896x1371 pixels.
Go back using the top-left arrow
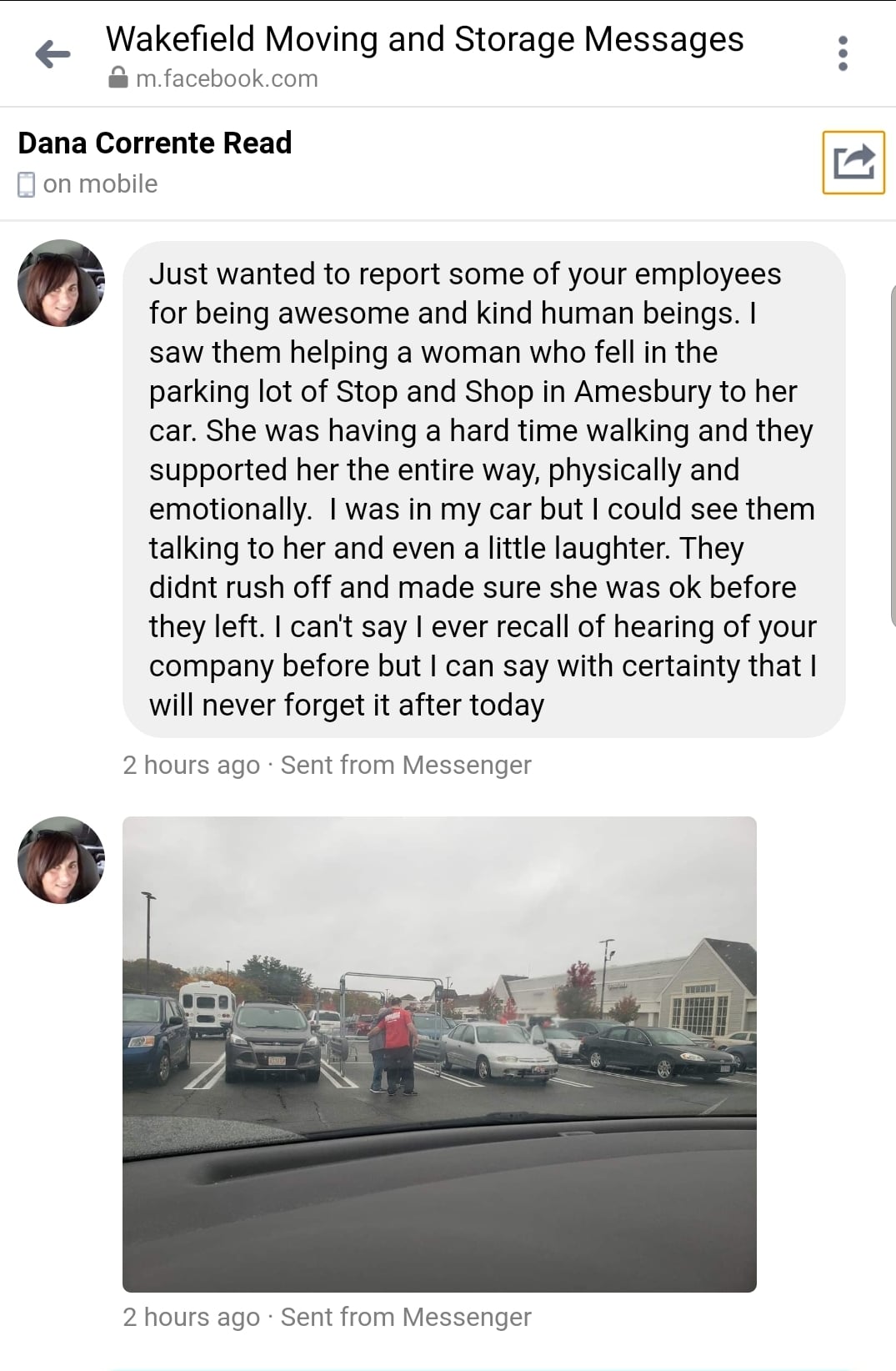click(x=53, y=54)
